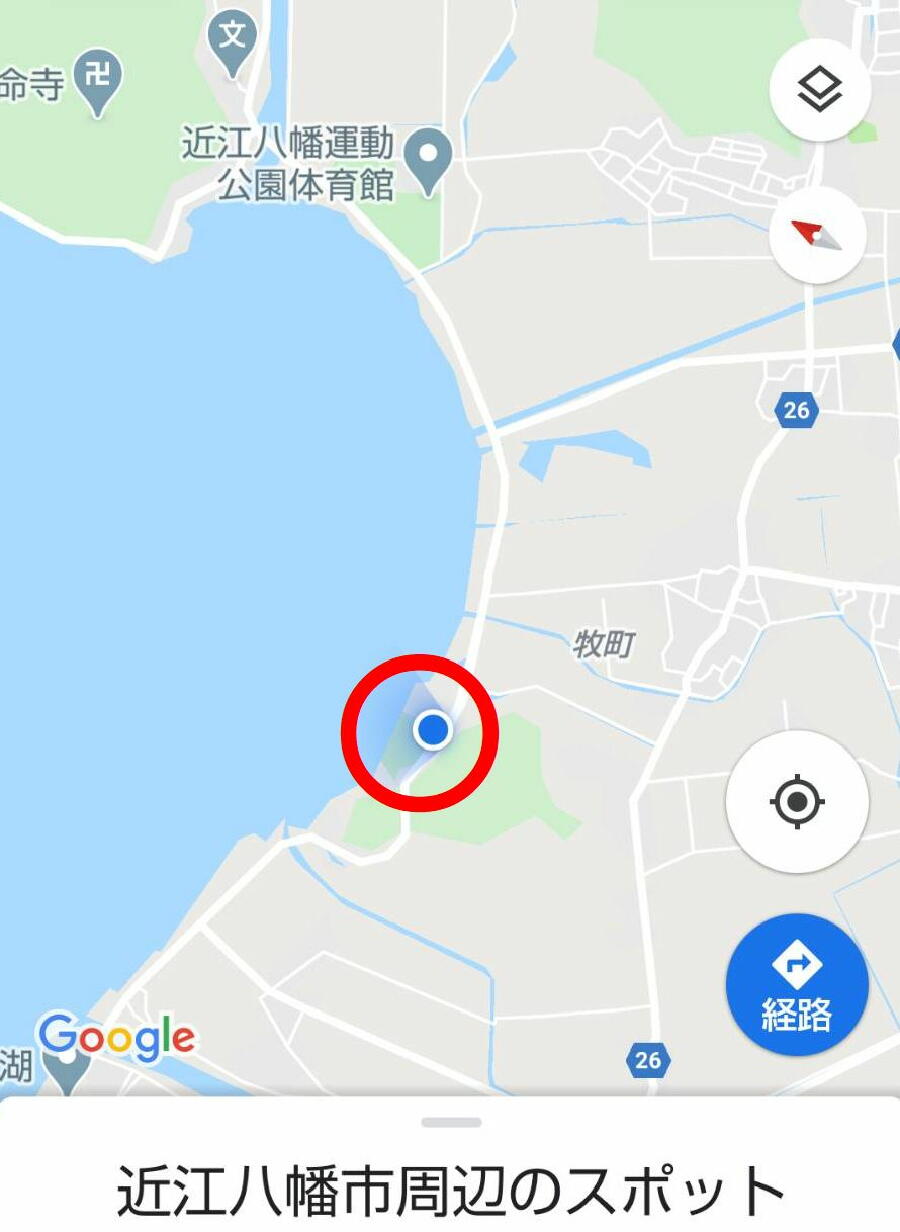The height and width of the screenshot is (1232, 900).
Task: Tap the compass to reset north
Action: coord(817,235)
